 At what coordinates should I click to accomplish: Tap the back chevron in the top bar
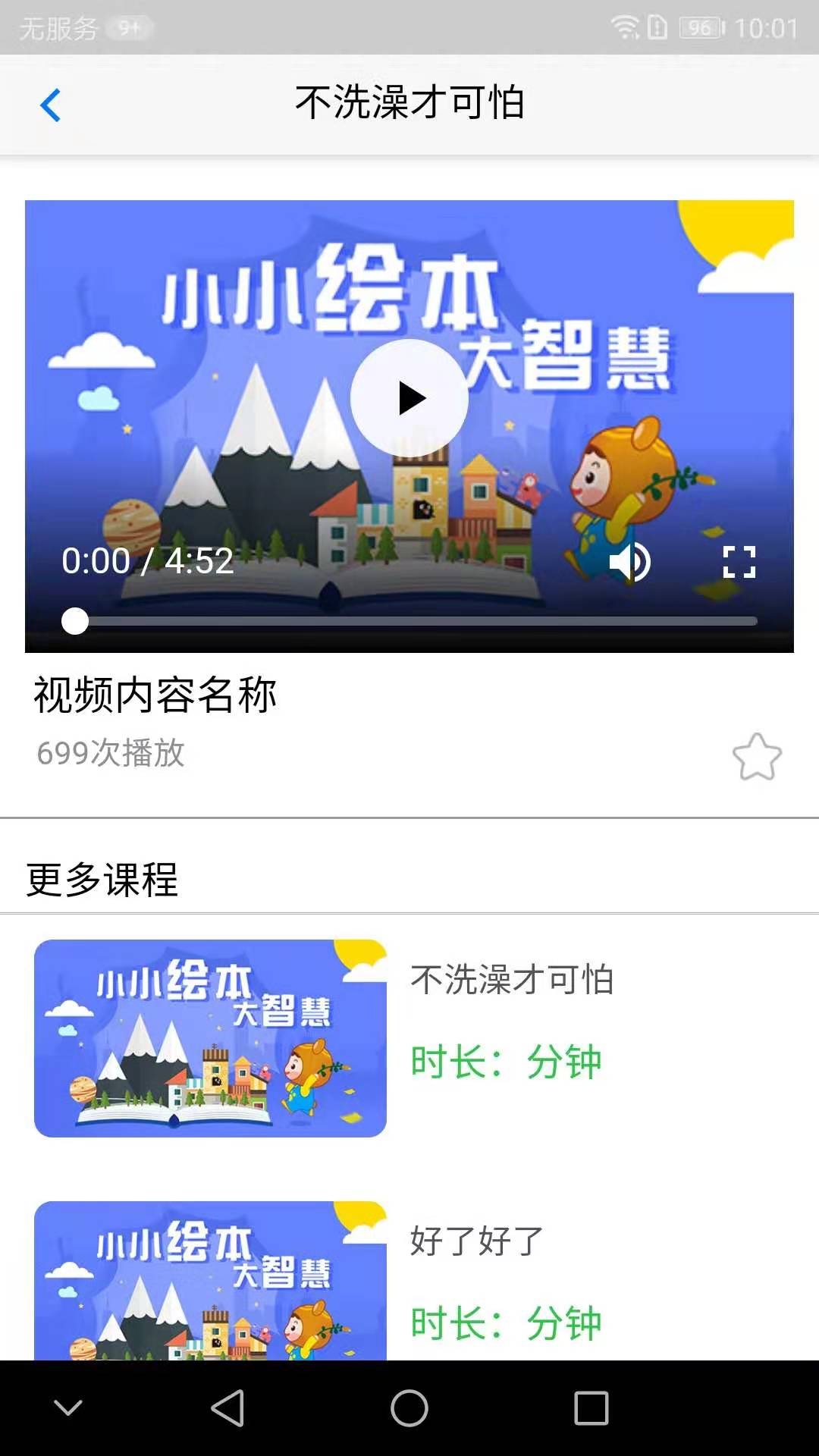pyautogui.click(x=50, y=106)
